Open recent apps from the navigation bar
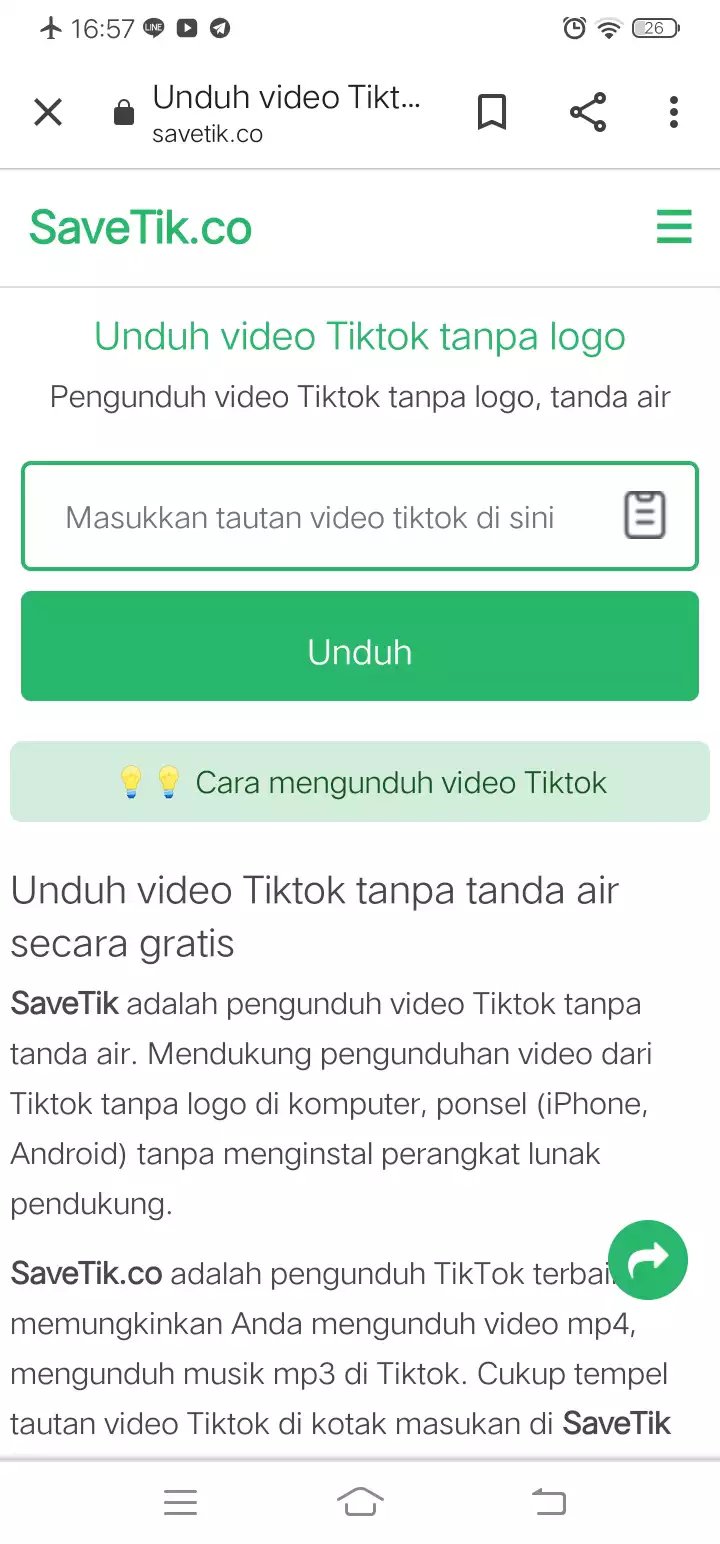This screenshot has height=1544, width=720. [180, 1501]
